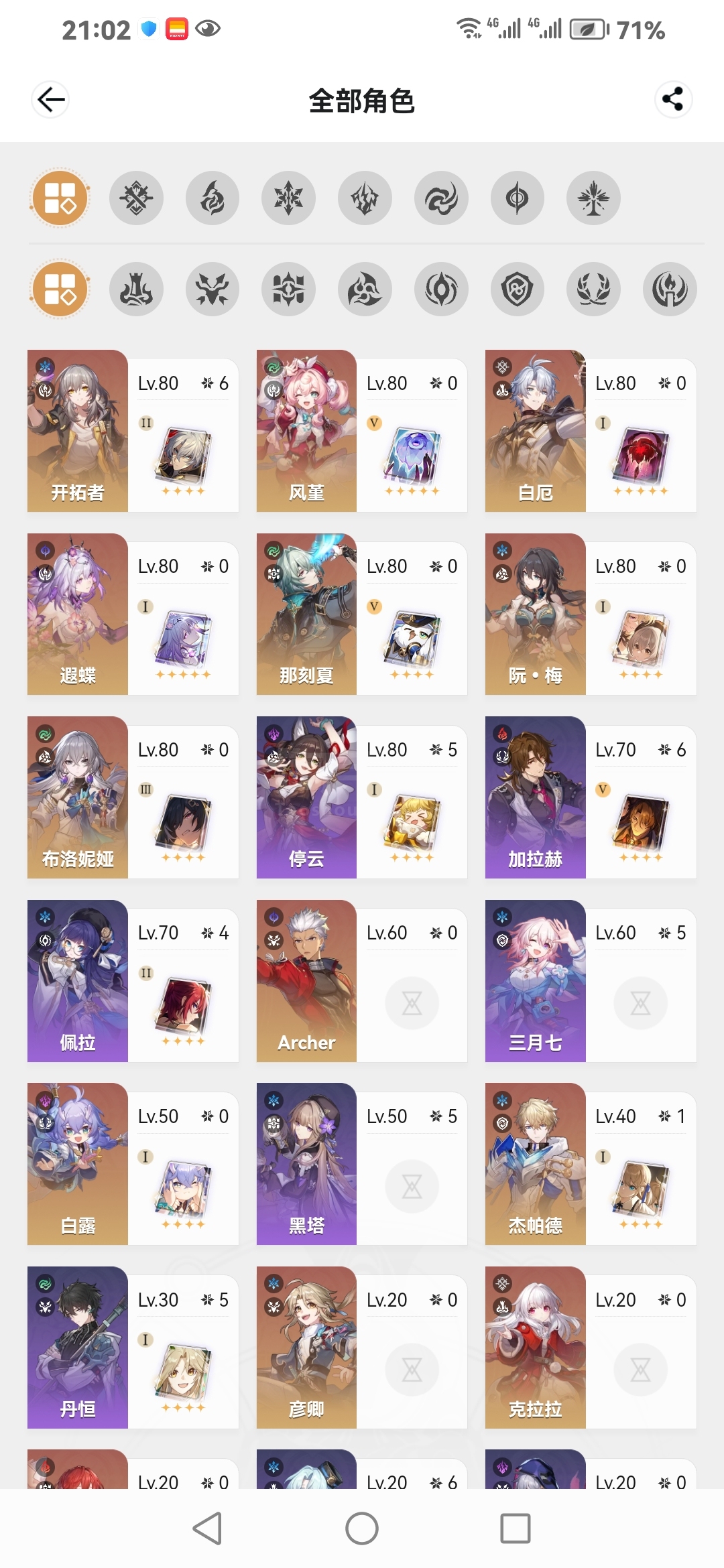This screenshot has width=724, height=1568.
Task: View 加拉赫 character details
Action: pyautogui.click(x=591, y=797)
